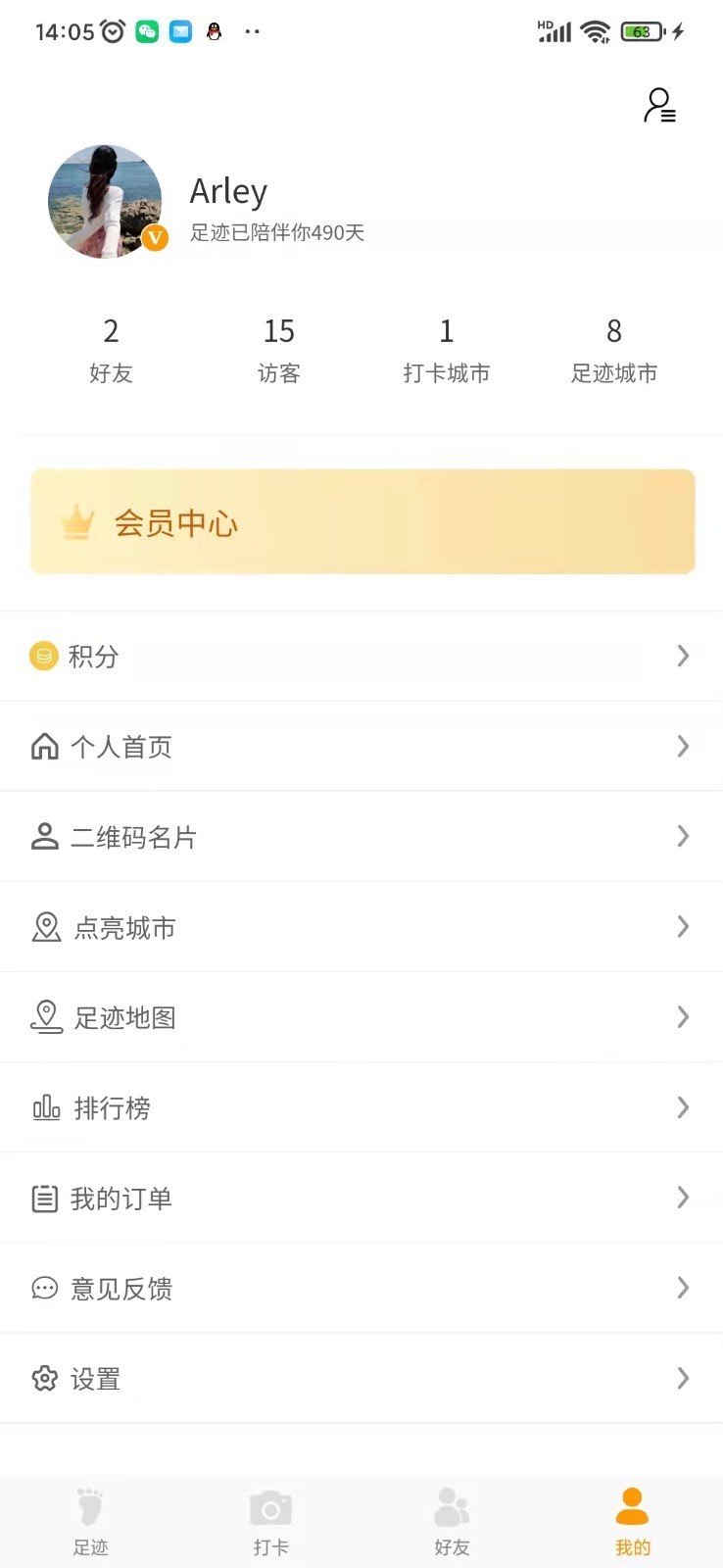Open the profile contact icon at top right

656,106
